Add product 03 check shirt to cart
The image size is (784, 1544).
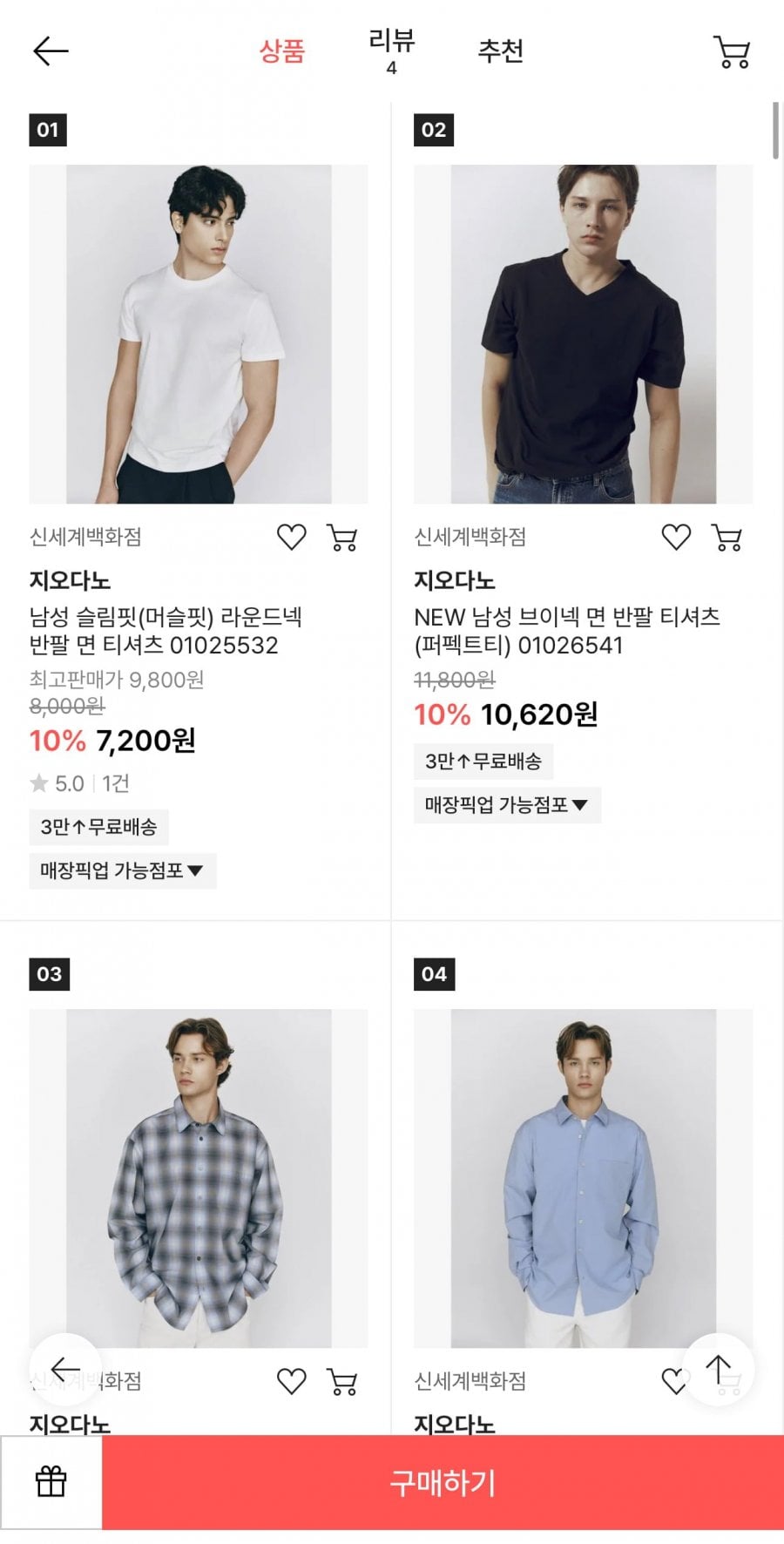(x=342, y=1381)
